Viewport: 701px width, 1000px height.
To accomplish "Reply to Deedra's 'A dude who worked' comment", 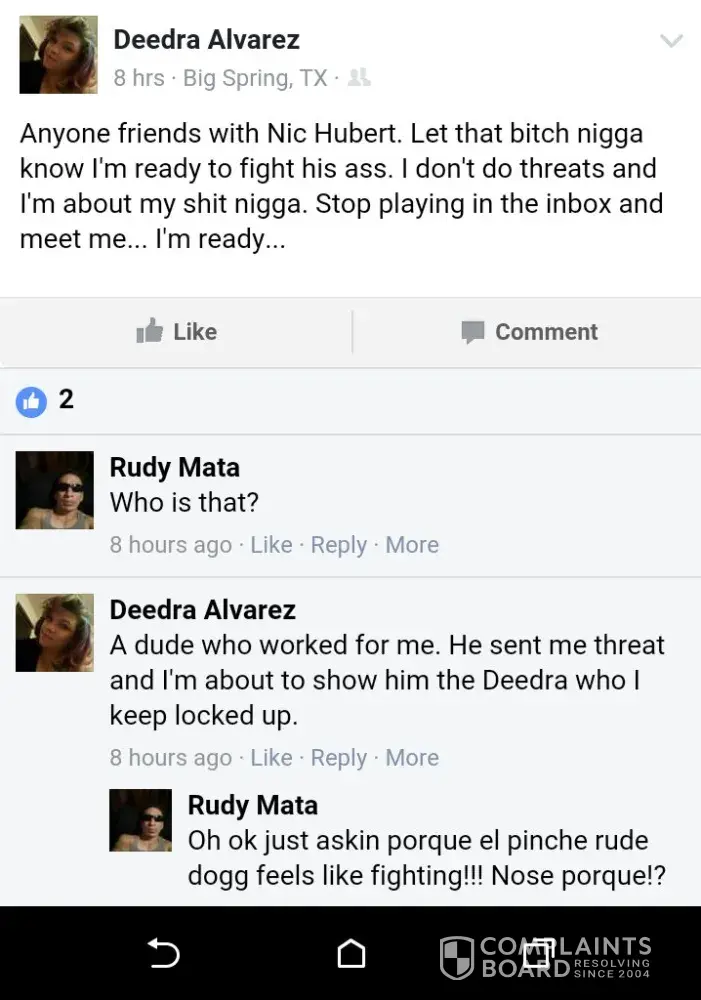I will (x=338, y=758).
